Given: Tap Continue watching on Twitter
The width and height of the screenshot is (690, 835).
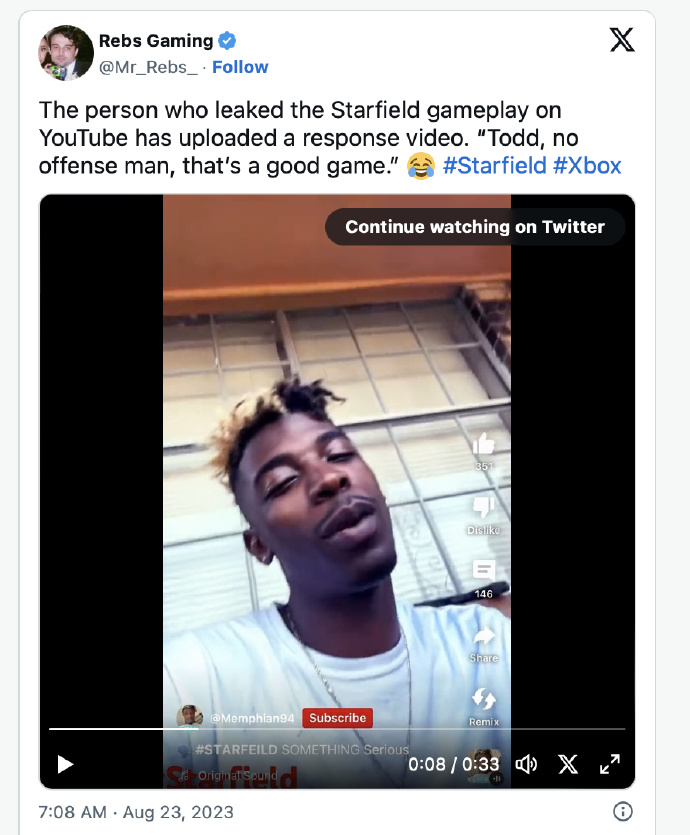Looking at the screenshot, I should [475, 227].
